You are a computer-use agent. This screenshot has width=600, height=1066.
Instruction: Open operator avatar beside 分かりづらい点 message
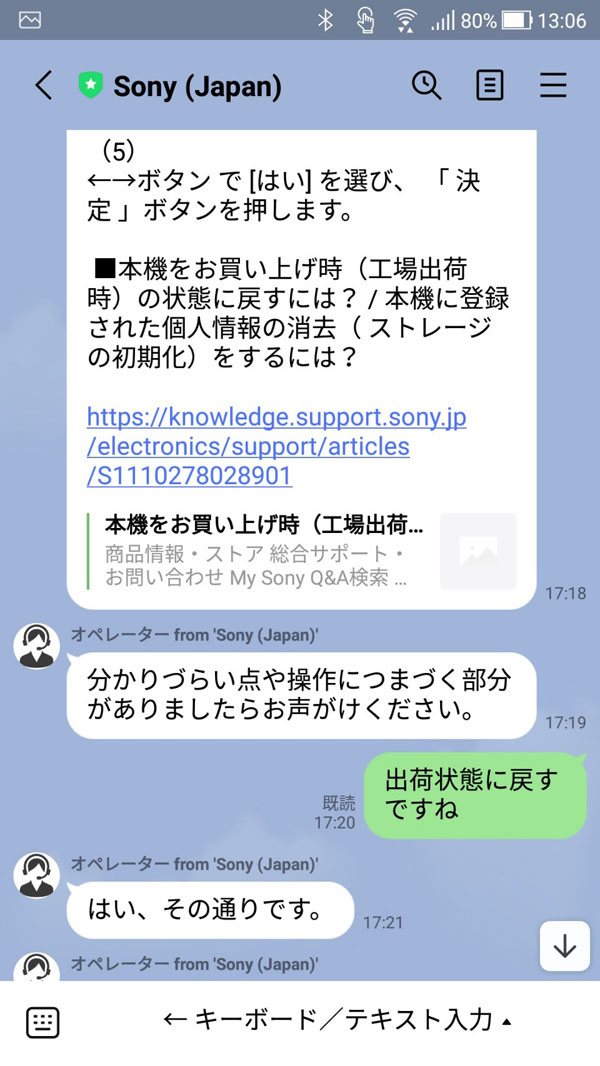coord(37,646)
